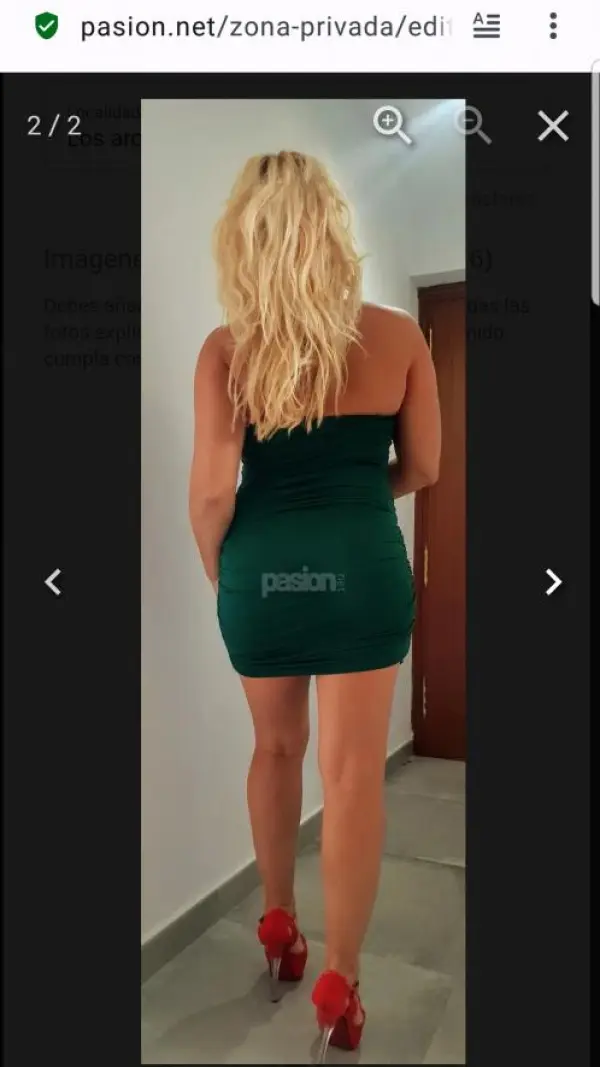Close the image lightbox viewer
The width and height of the screenshot is (600, 1067).
[553, 126]
